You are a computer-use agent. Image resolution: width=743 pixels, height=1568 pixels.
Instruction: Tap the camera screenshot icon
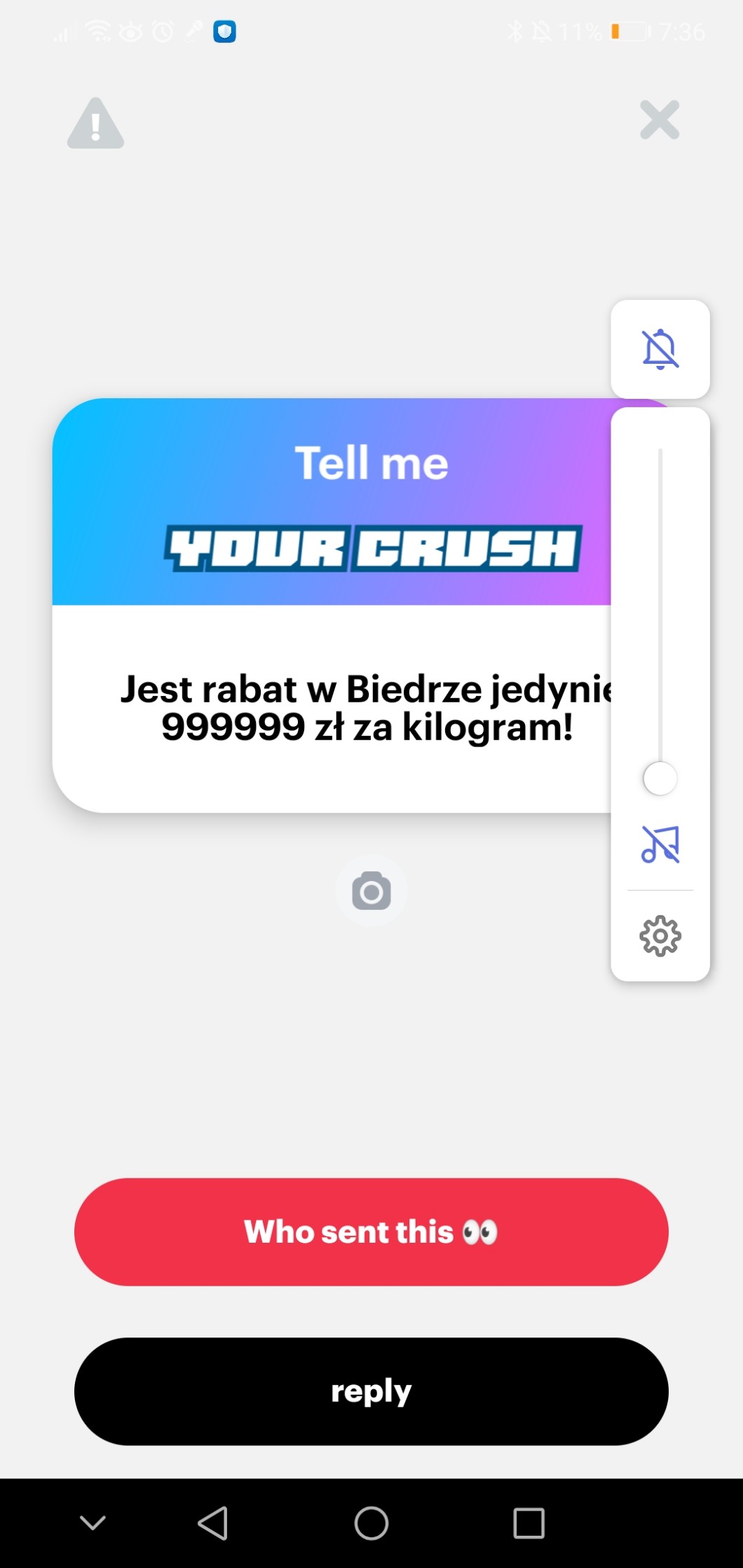click(x=371, y=891)
